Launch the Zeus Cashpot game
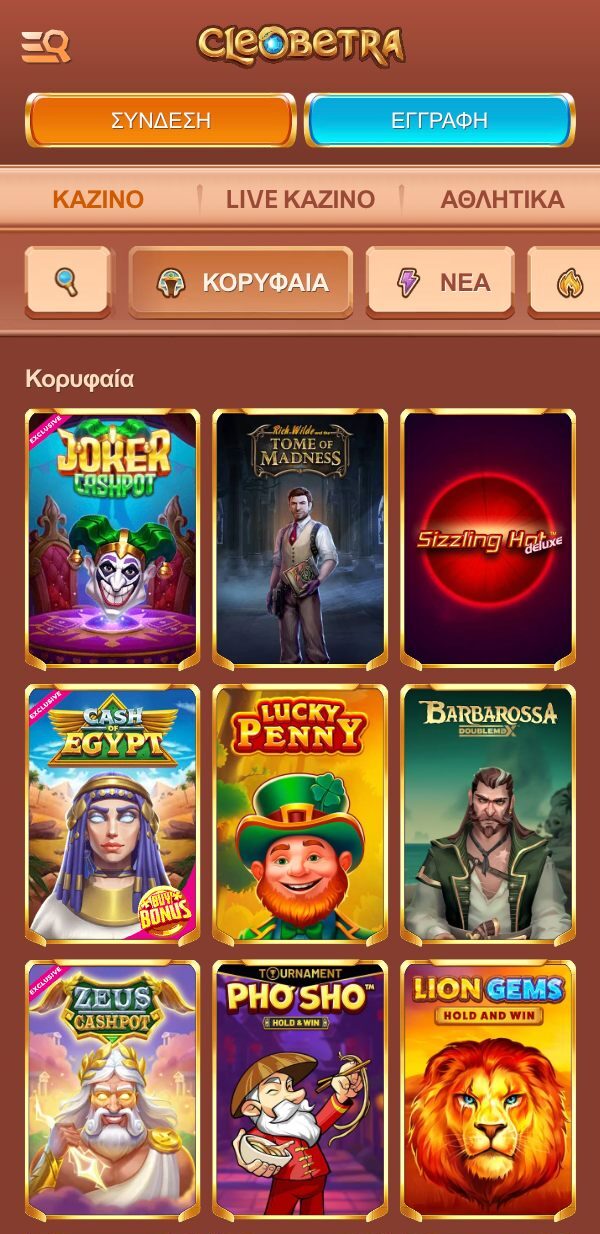This screenshot has width=600, height=1234. [x=112, y=1088]
